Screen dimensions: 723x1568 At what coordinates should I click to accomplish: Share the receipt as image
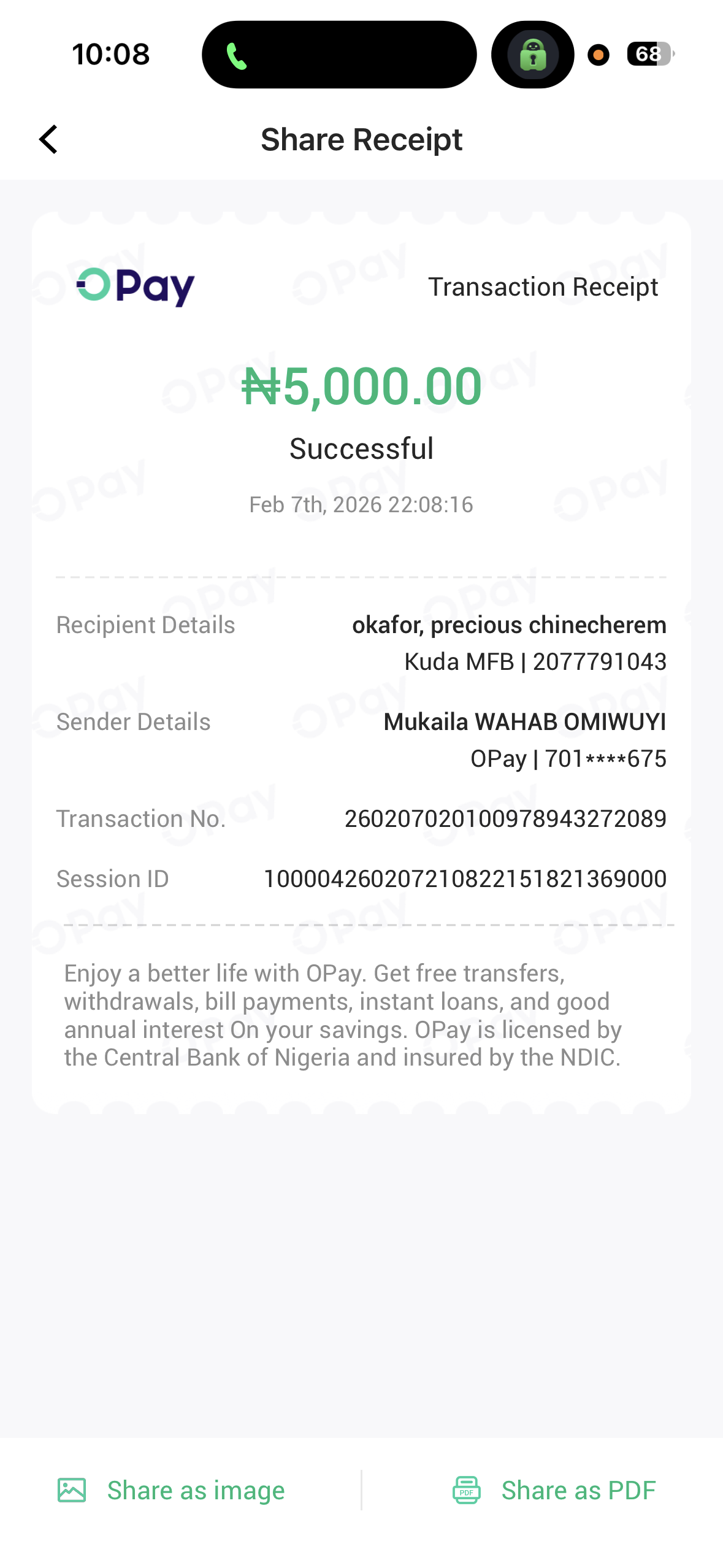click(172, 1490)
